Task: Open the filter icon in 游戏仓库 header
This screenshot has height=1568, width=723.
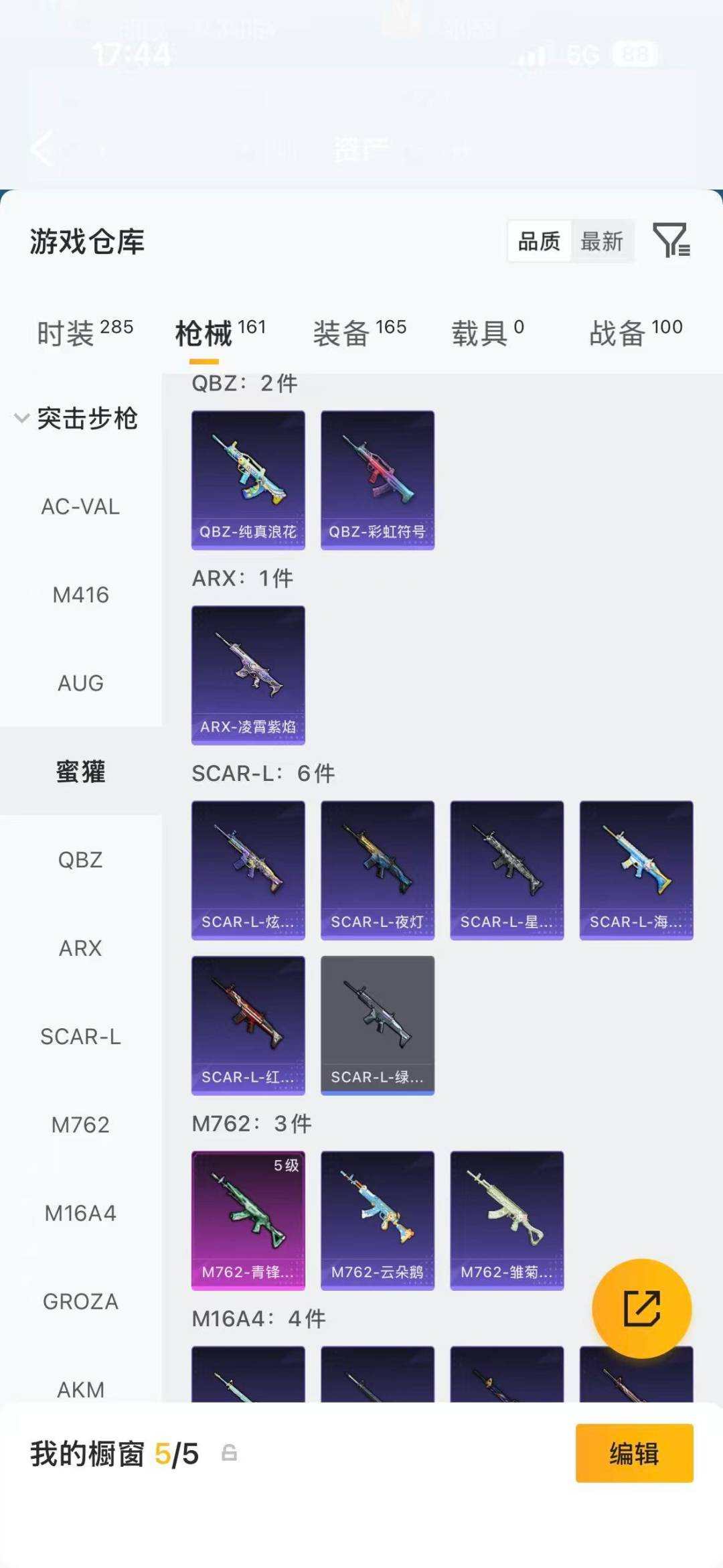Action: (671, 240)
